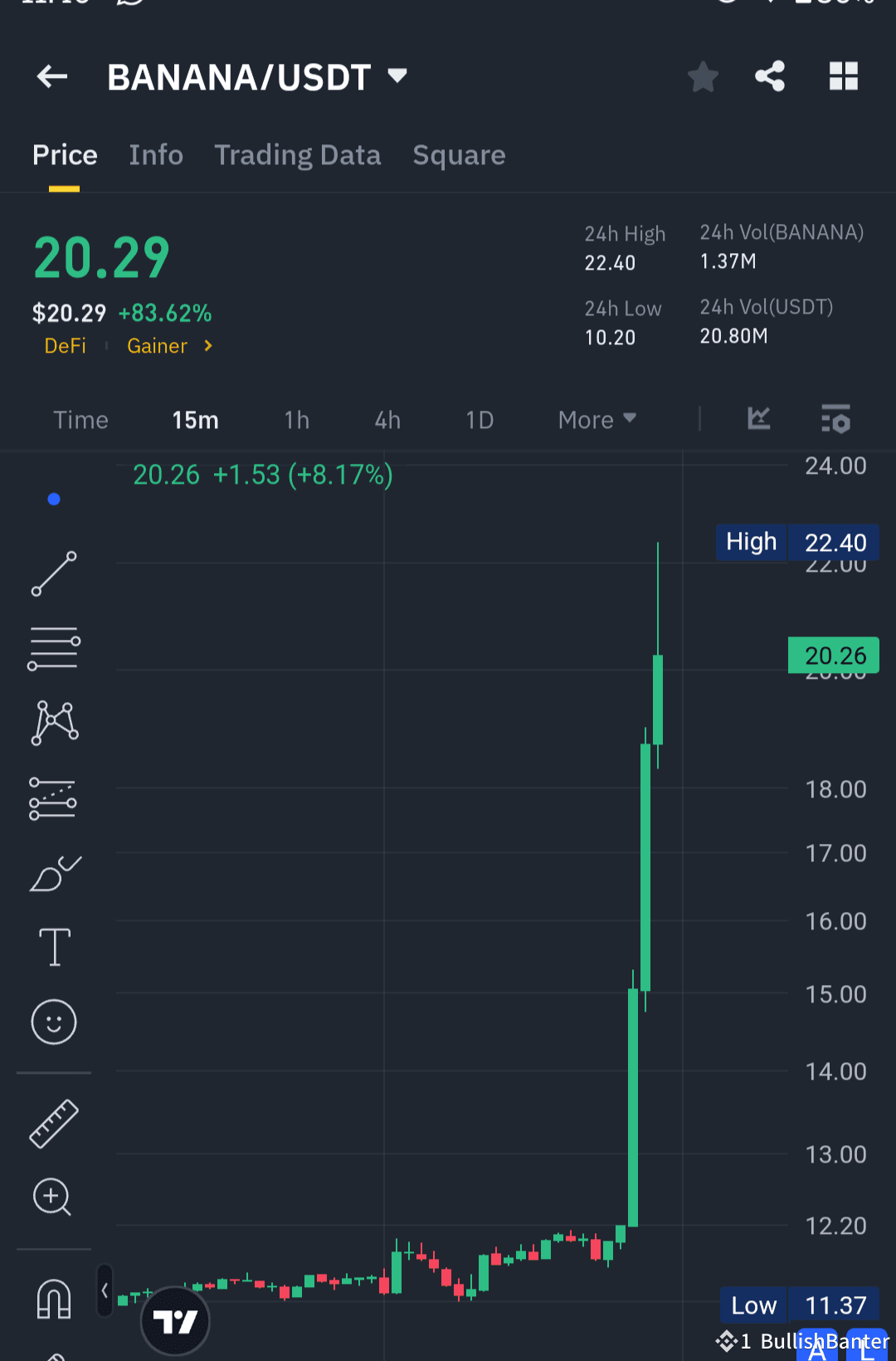Enable magnet snapping tool
Viewport: 896px width, 1361px height.
pyautogui.click(x=54, y=1299)
